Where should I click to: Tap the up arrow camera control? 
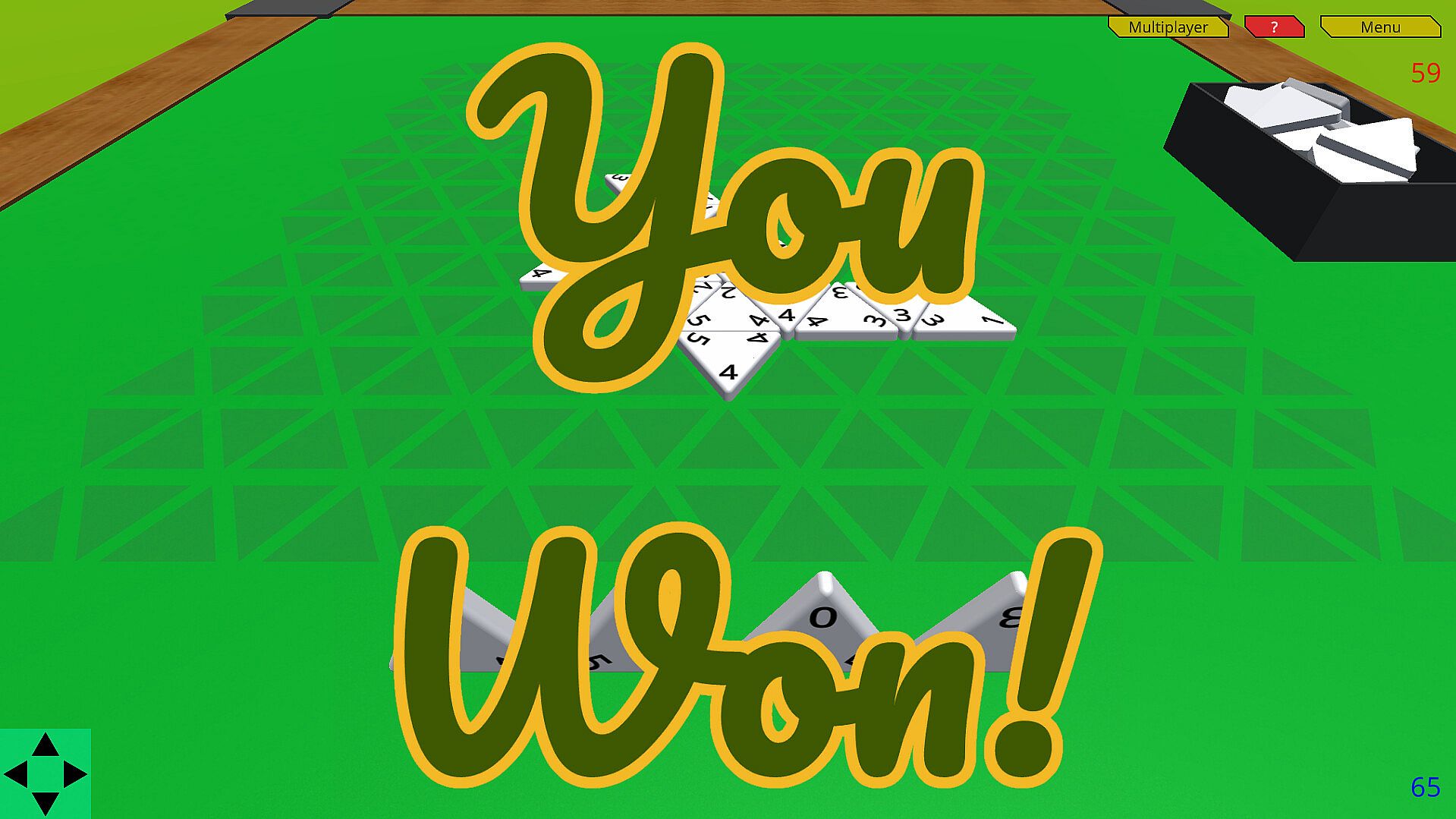point(46,745)
